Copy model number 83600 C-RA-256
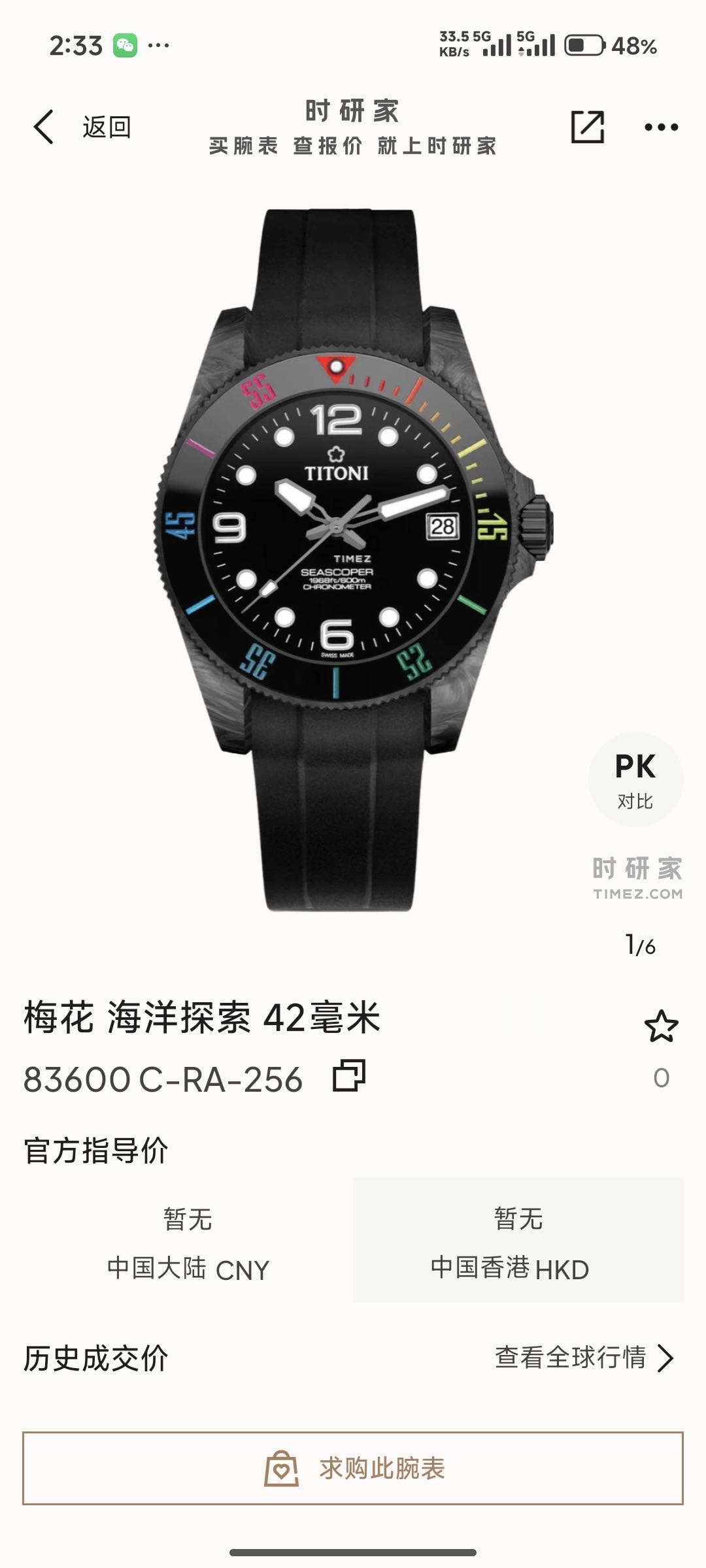This screenshot has height=1568, width=706. click(349, 1076)
